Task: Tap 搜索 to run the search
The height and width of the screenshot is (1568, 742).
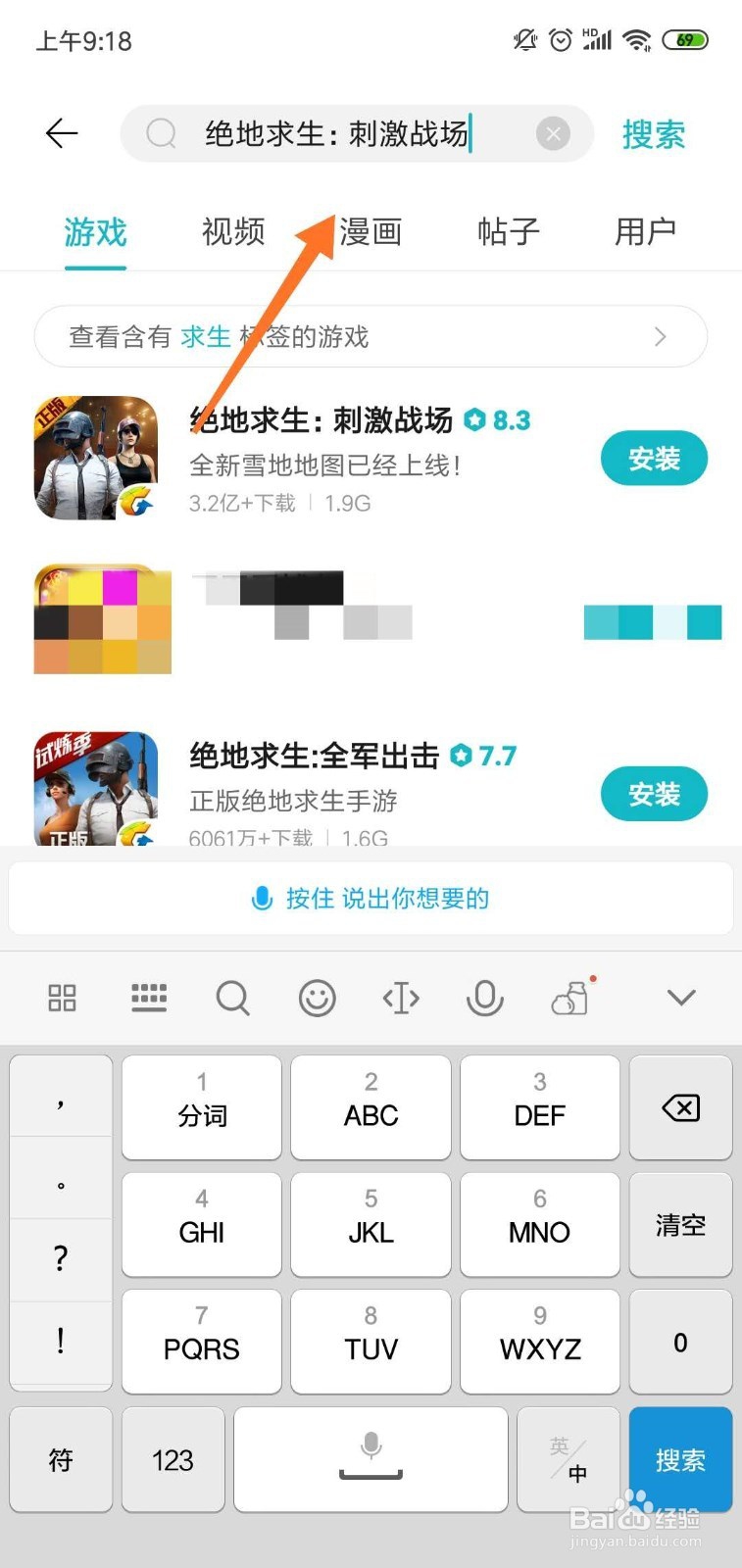Action: [x=654, y=135]
